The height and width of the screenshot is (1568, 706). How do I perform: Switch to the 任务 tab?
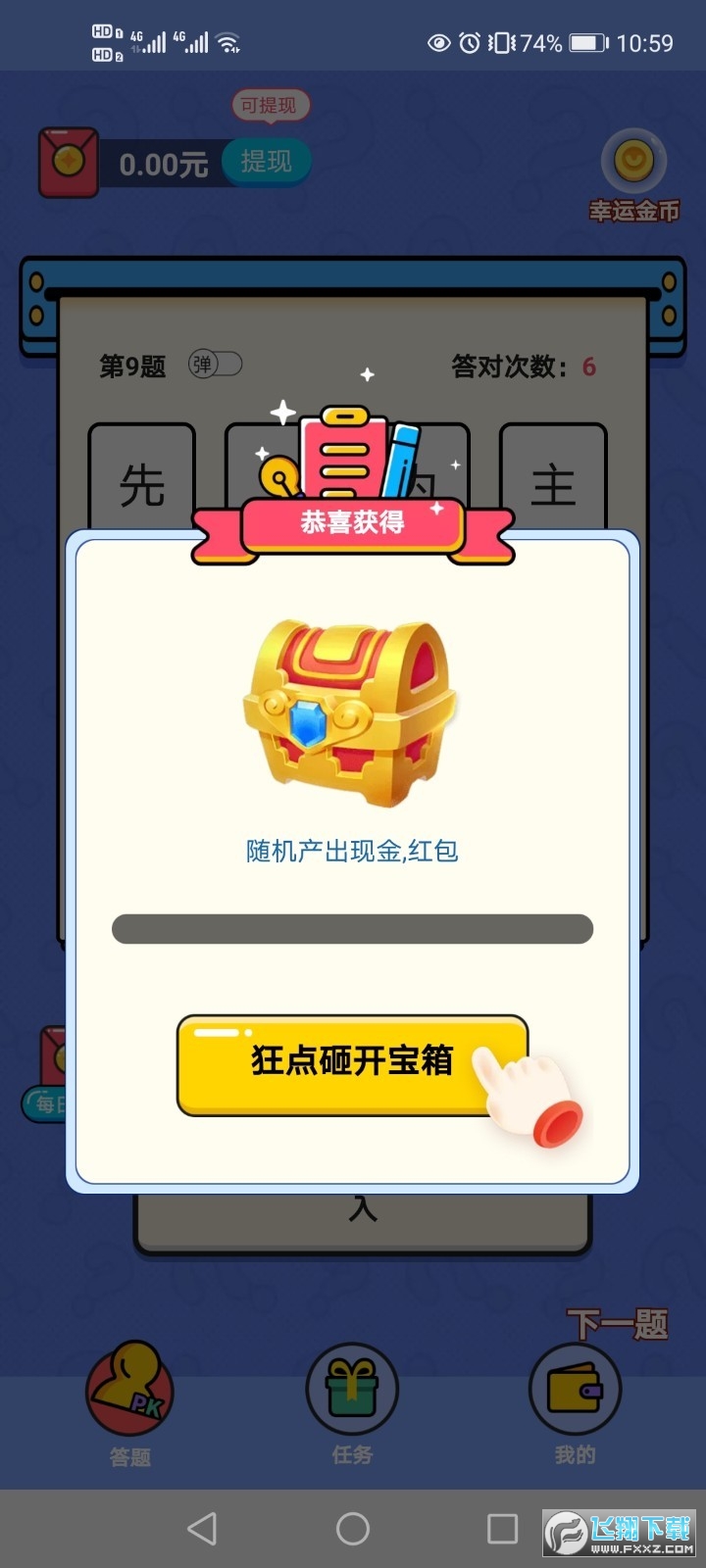coord(352,1403)
